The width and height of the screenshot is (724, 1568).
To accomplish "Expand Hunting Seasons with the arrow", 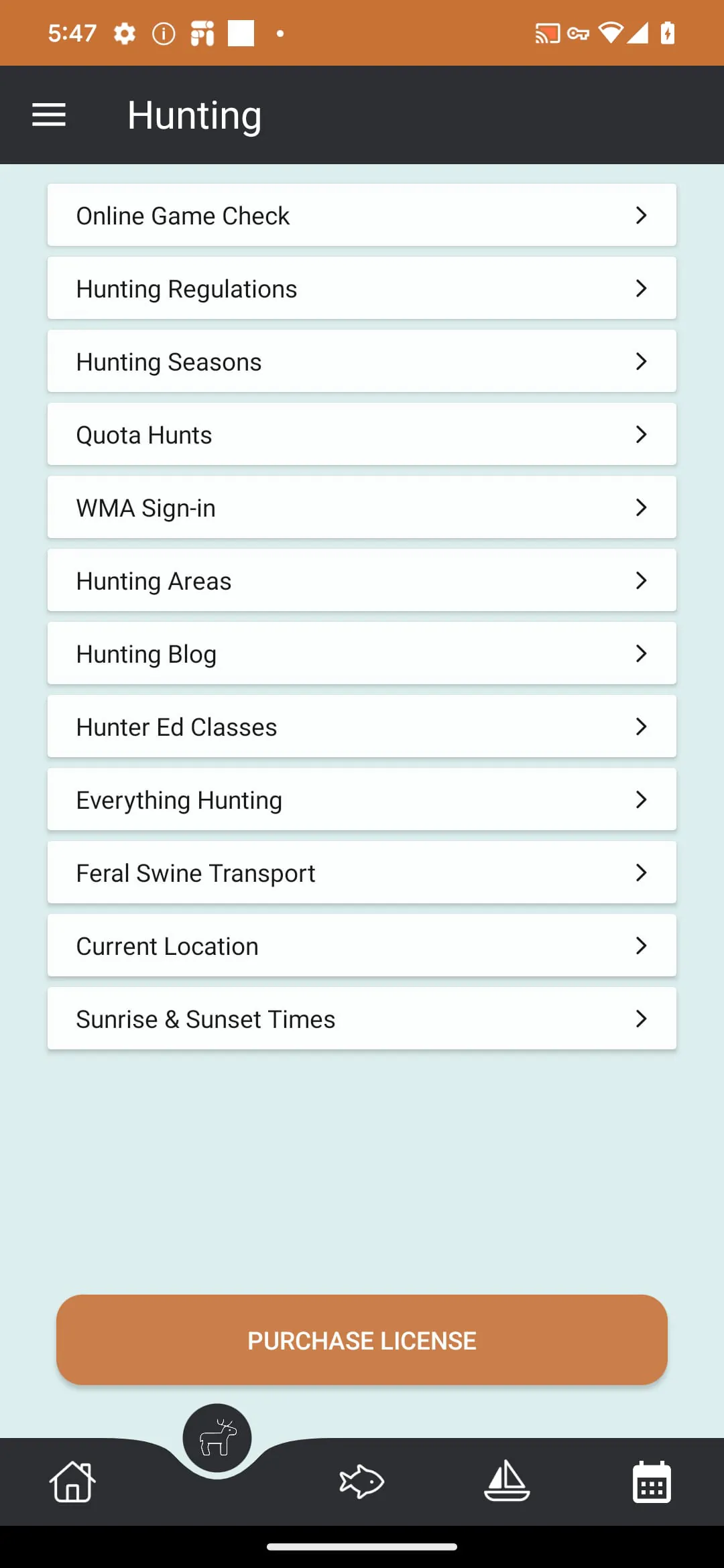I will tap(641, 361).
